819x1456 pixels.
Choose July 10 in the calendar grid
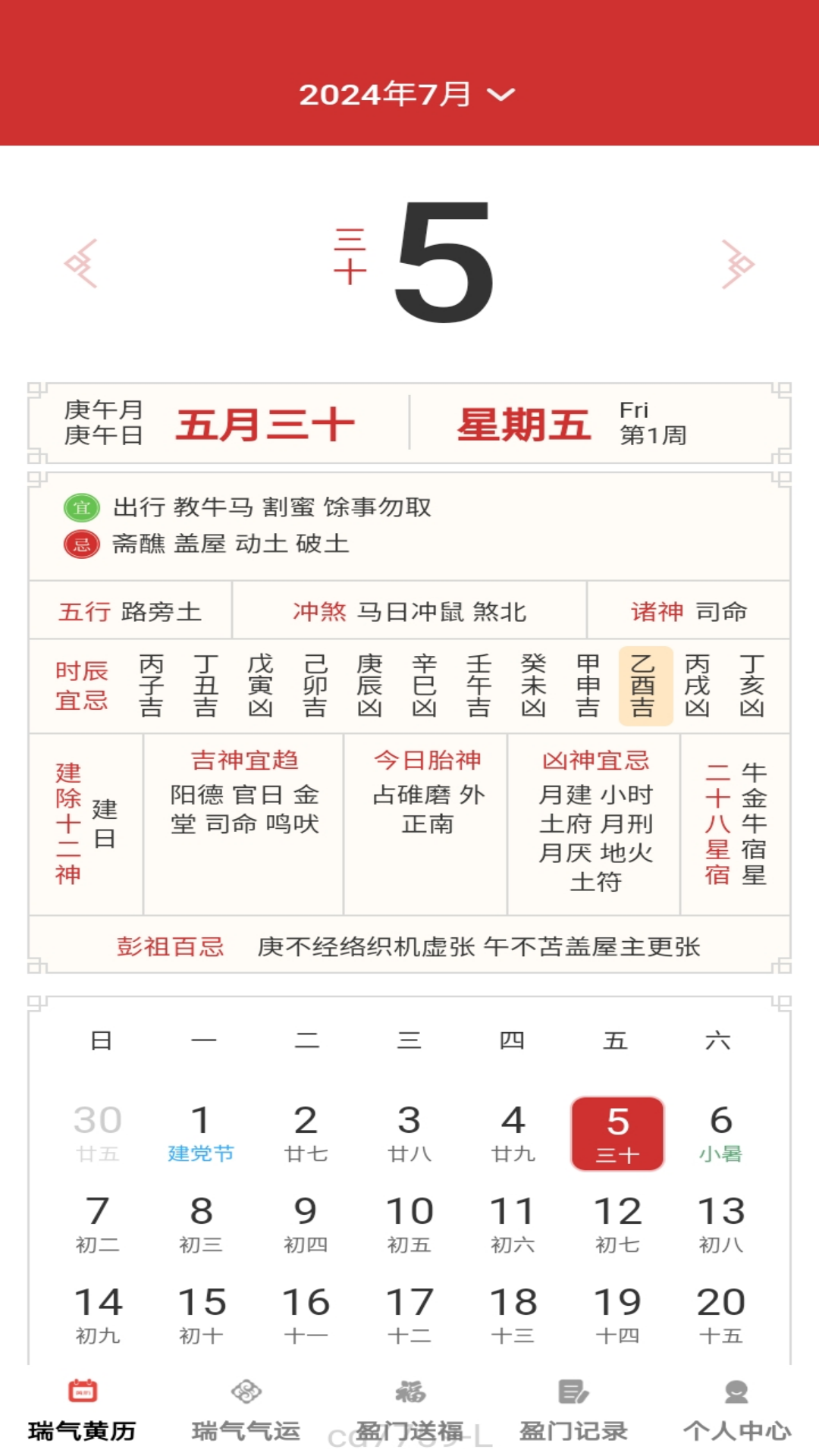click(409, 1224)
